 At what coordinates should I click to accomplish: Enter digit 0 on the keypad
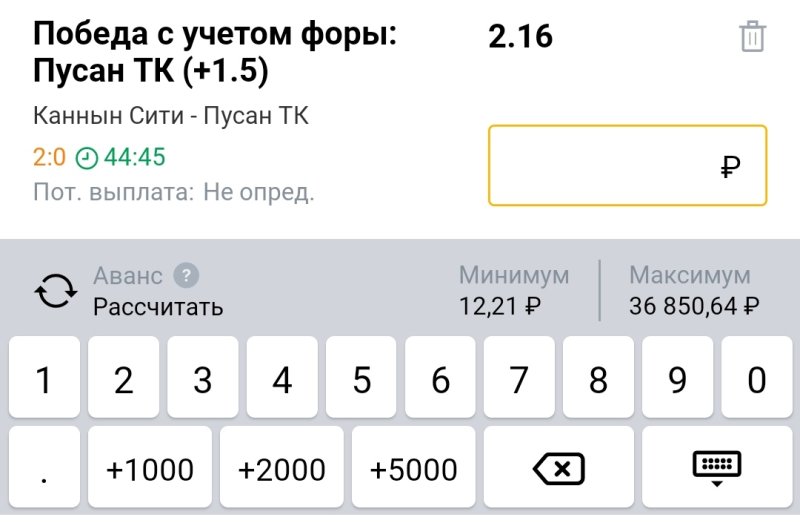(757, 379)
